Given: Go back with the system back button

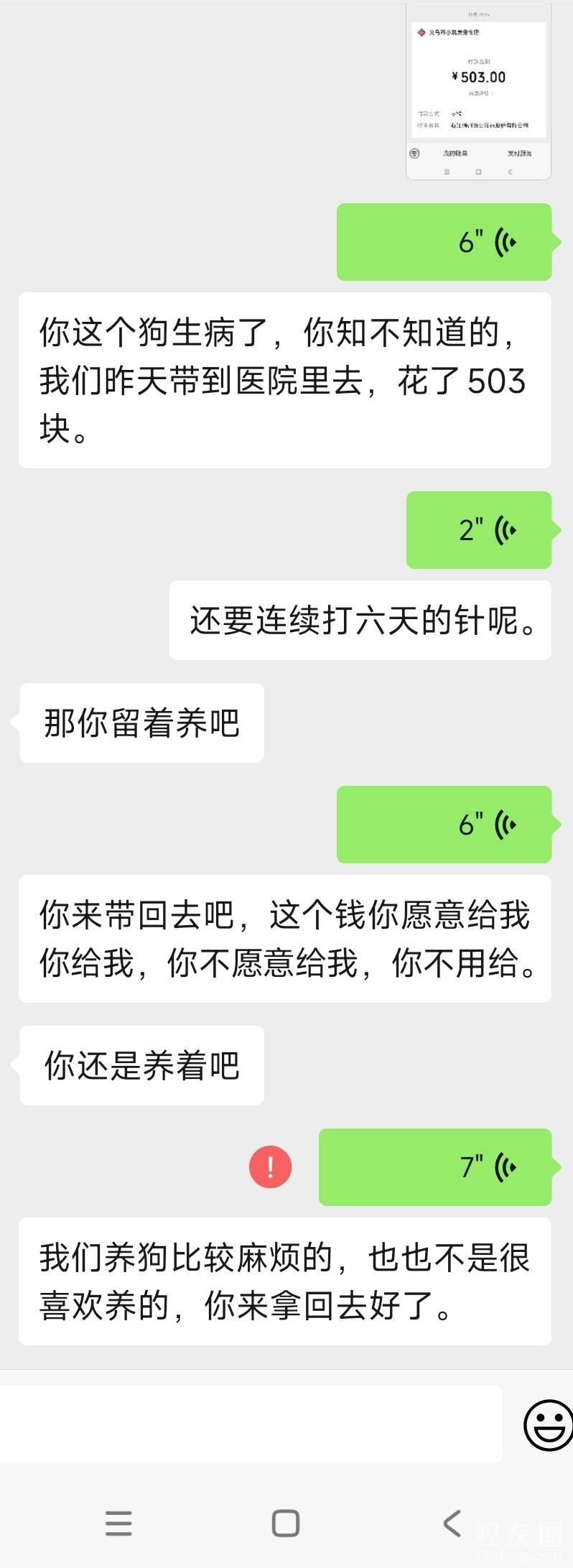Looking at the screenshot, I should tap(452, 1523).
